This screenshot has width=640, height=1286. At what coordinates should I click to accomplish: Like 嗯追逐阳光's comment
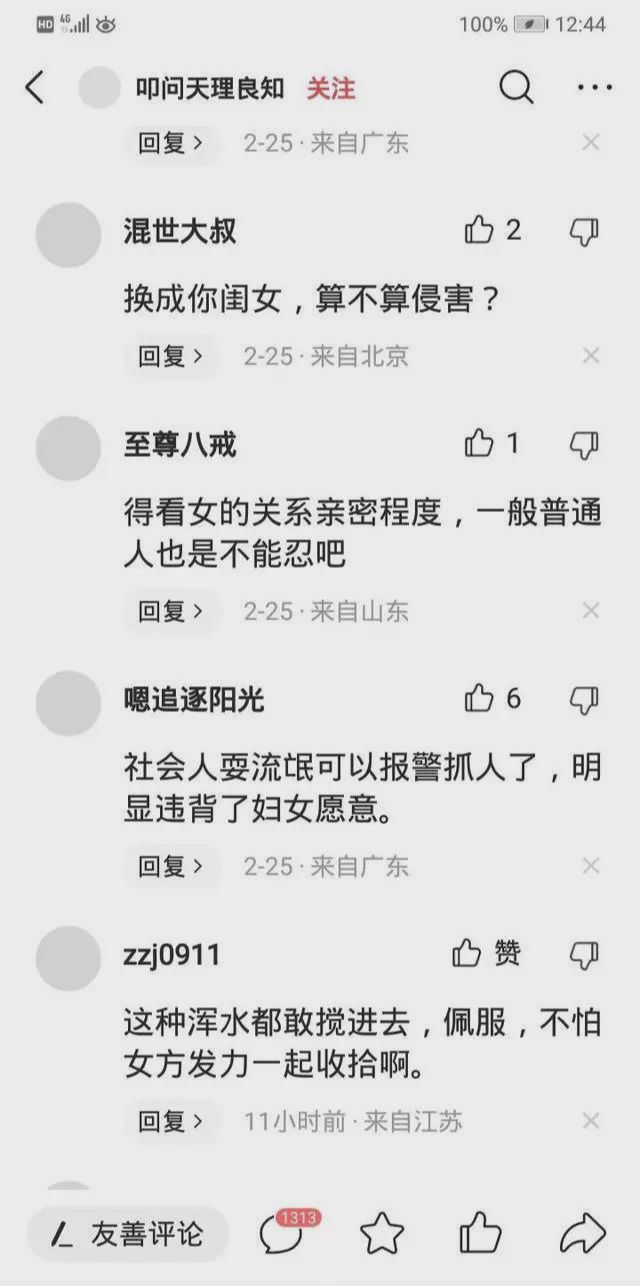[480, 699]
